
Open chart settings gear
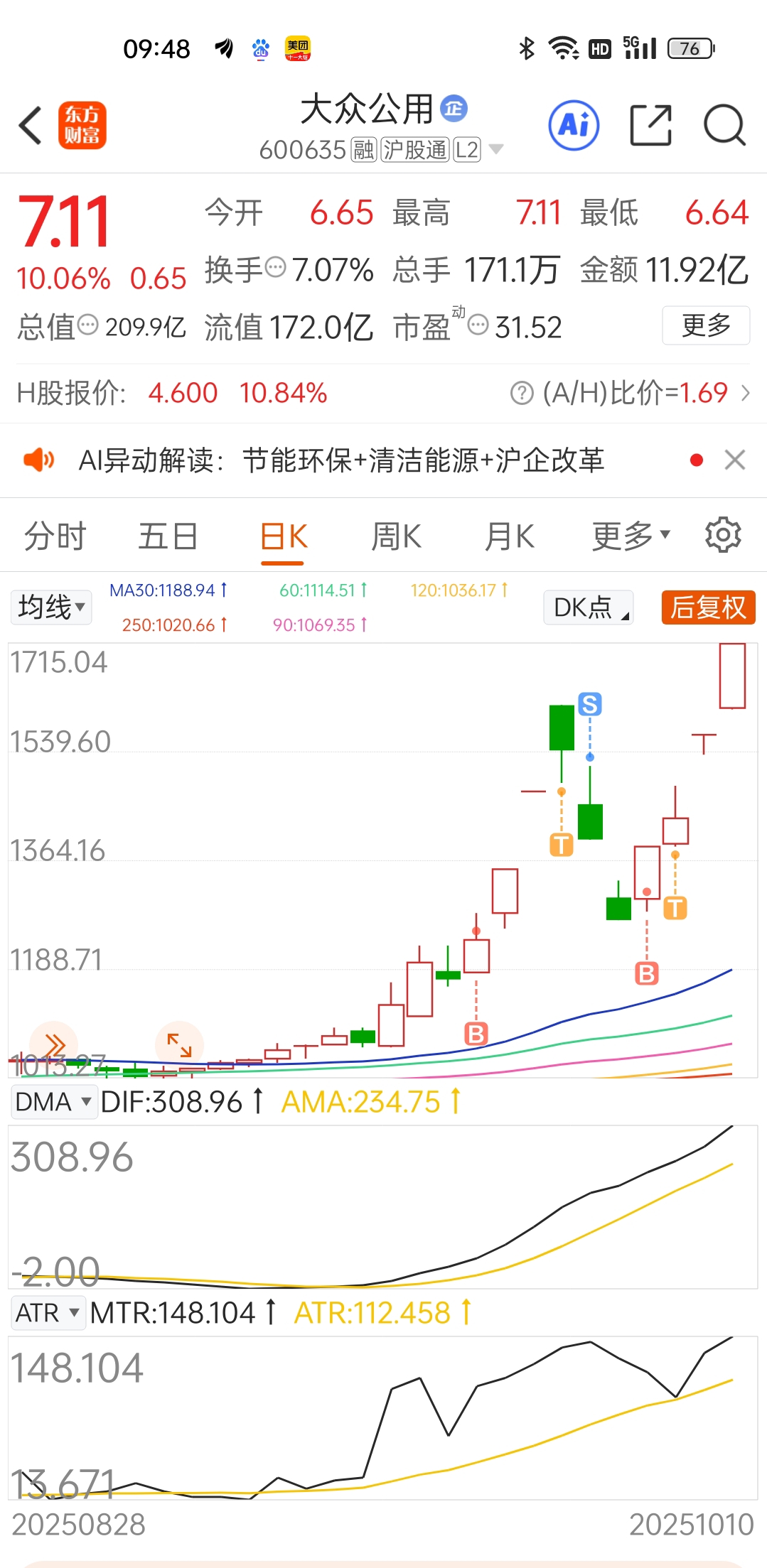coord(723,535)
